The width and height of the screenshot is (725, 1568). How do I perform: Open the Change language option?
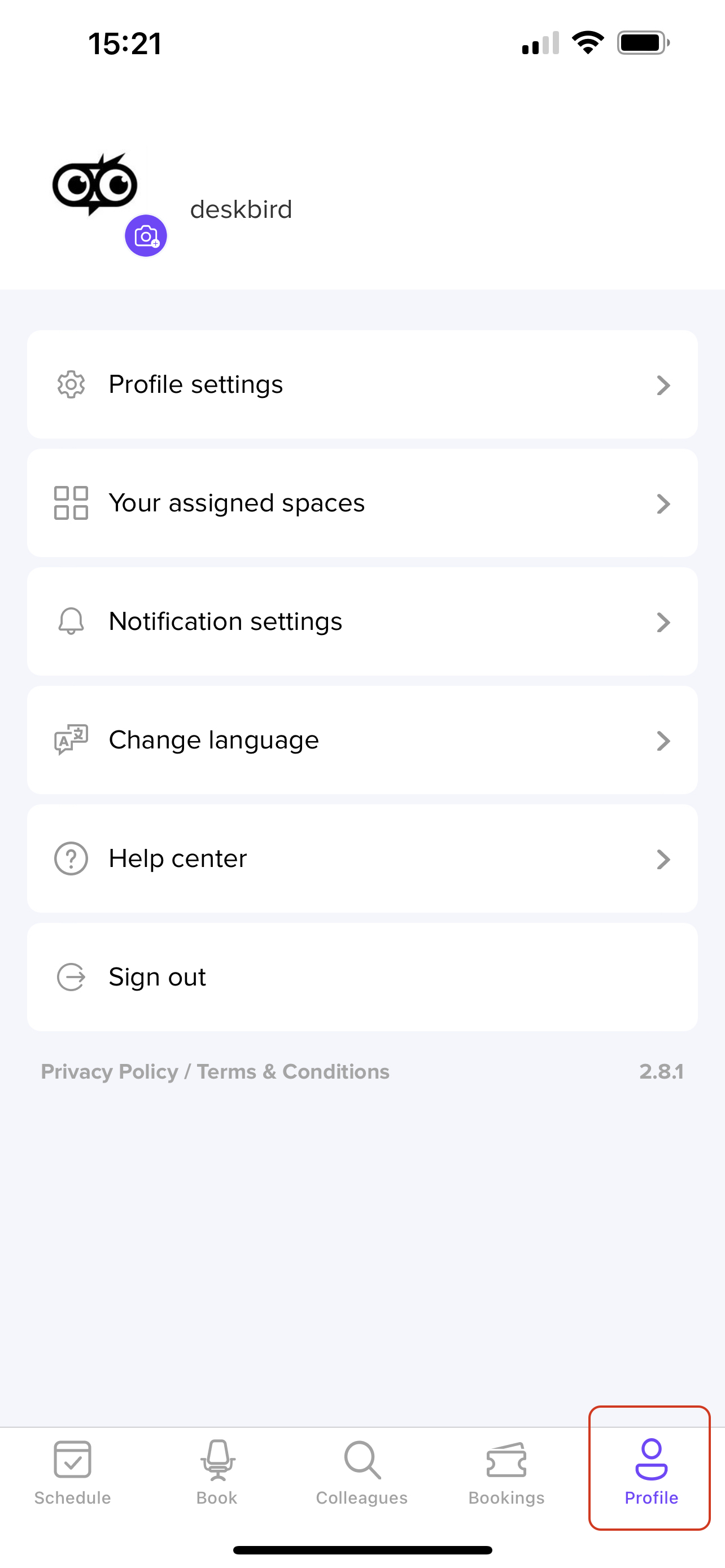point(362,739)
